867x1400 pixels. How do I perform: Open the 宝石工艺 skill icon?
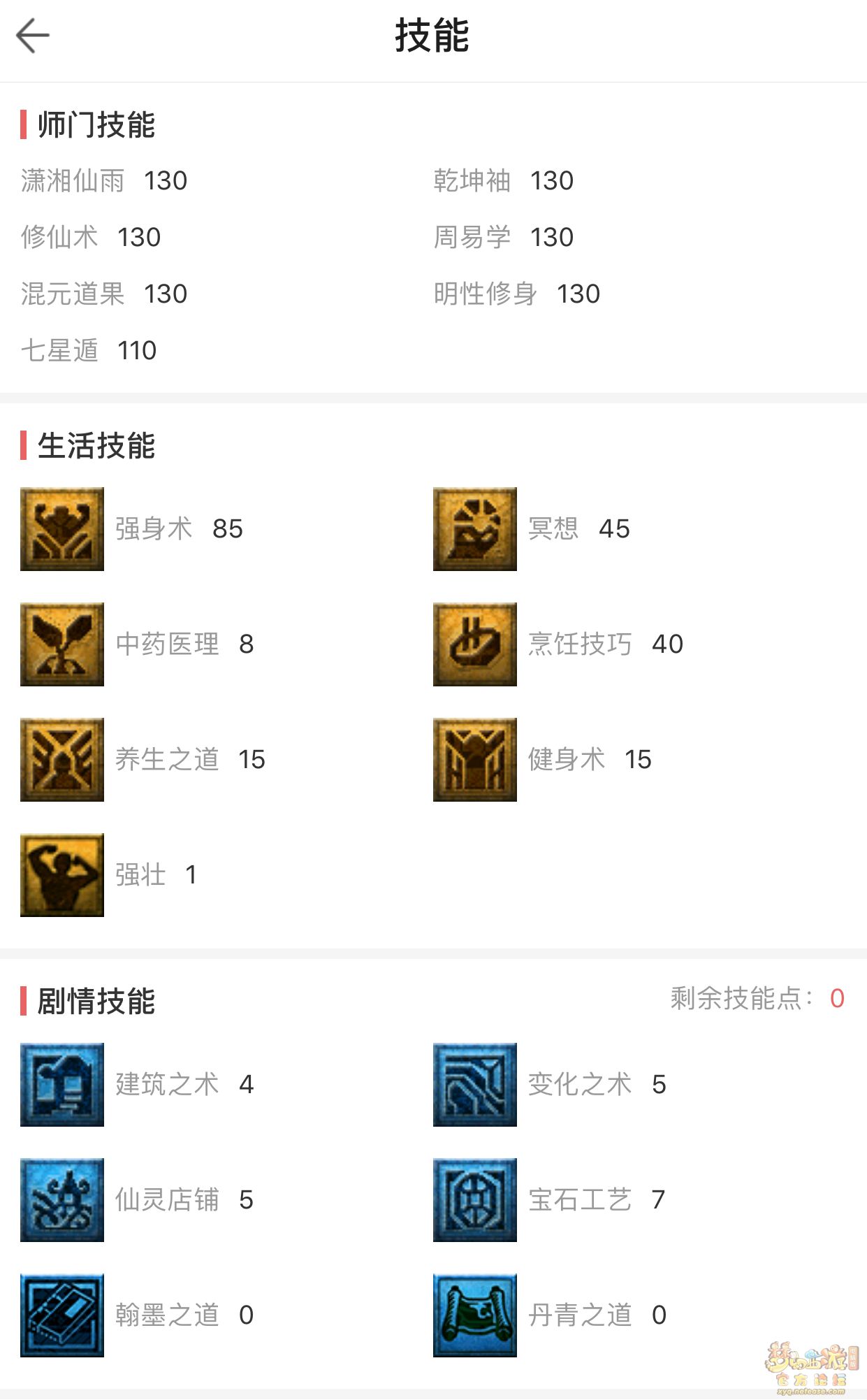coord(475,1200)
